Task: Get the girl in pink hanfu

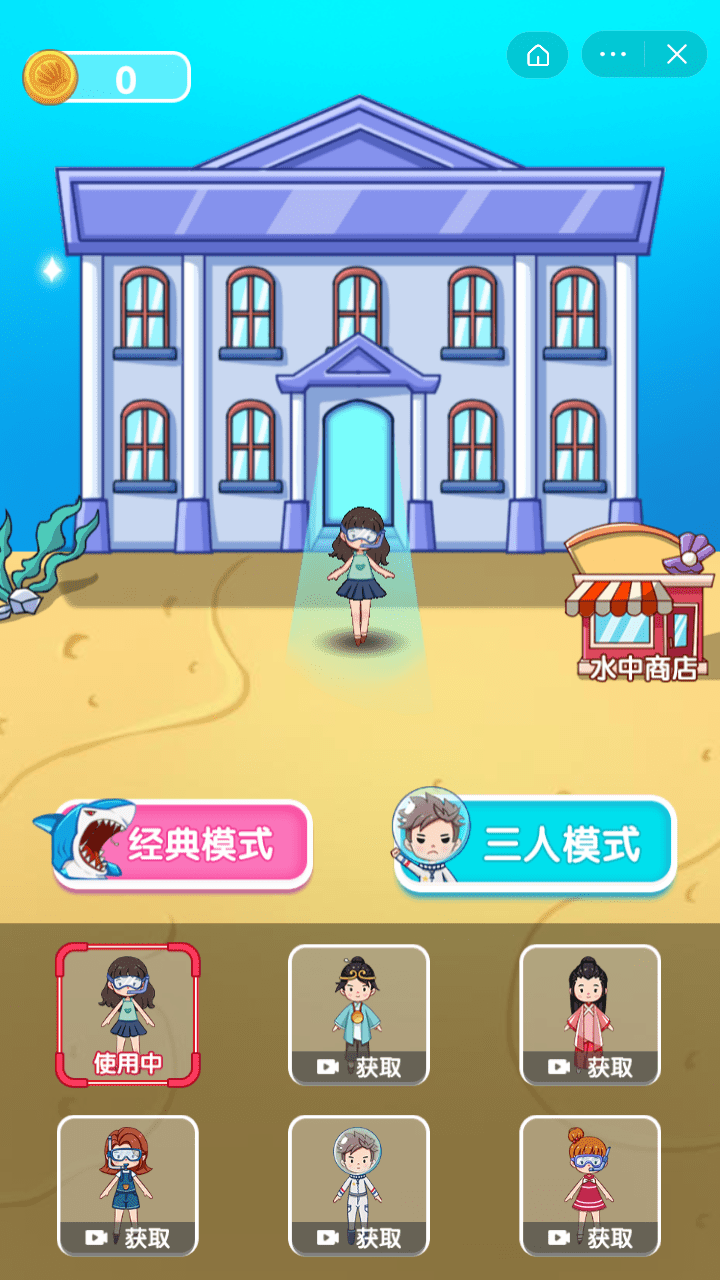Action: (x=590, y=1014)
